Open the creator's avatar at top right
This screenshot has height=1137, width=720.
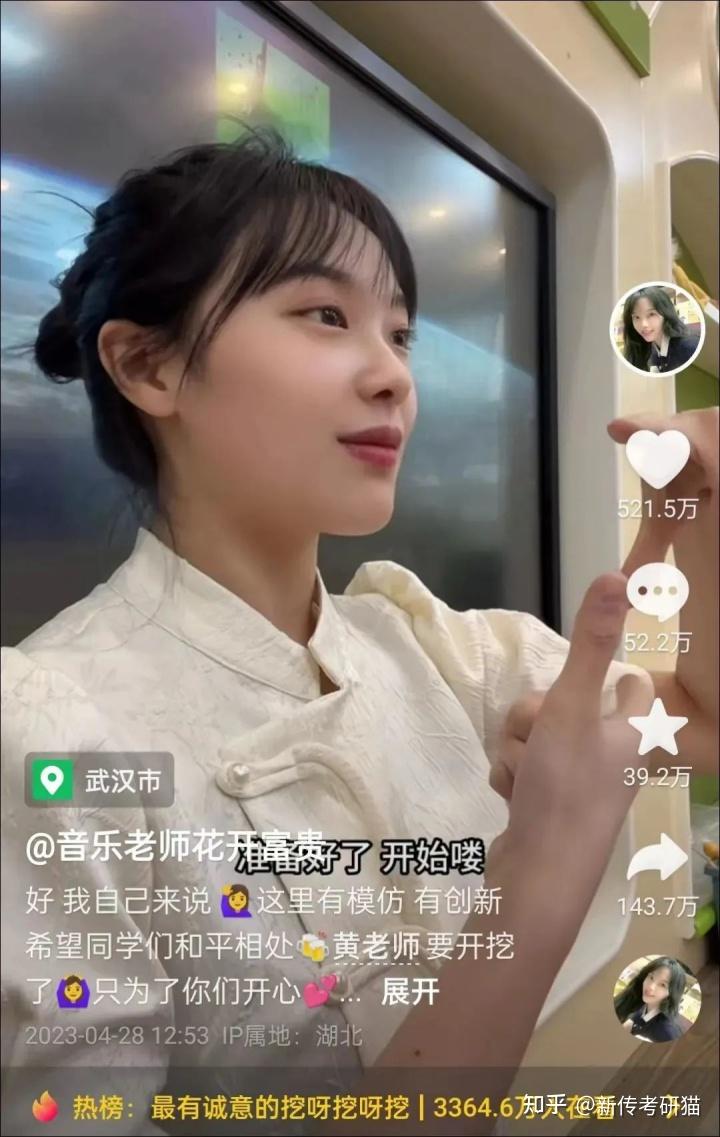click(x=657, y=327)
